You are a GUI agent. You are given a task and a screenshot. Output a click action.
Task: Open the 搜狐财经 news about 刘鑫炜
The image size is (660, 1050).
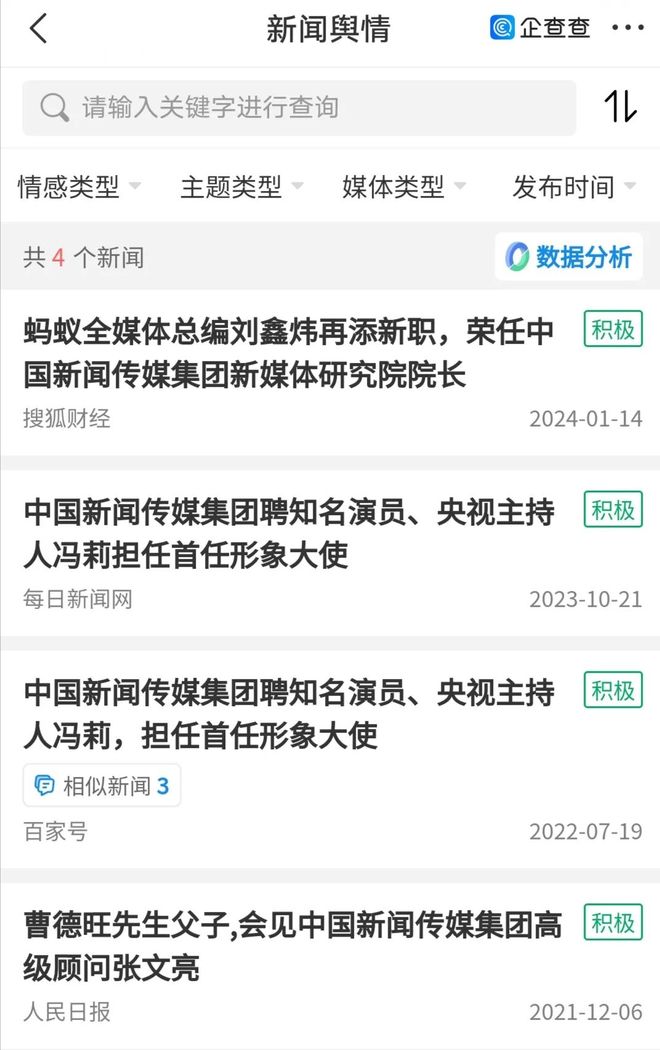click(288, 354)
